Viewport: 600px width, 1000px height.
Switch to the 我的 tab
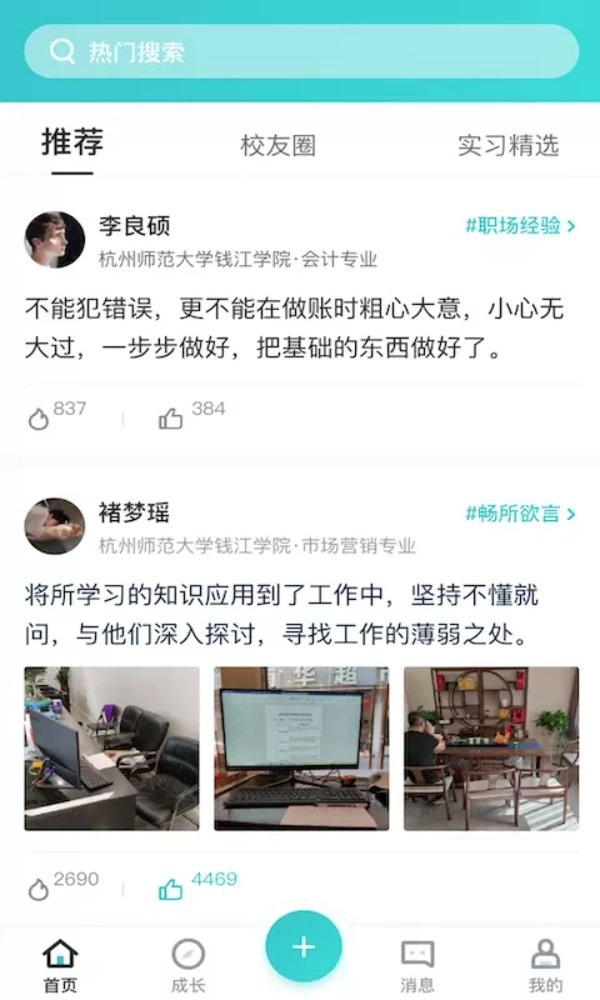[x=545, y=965]
